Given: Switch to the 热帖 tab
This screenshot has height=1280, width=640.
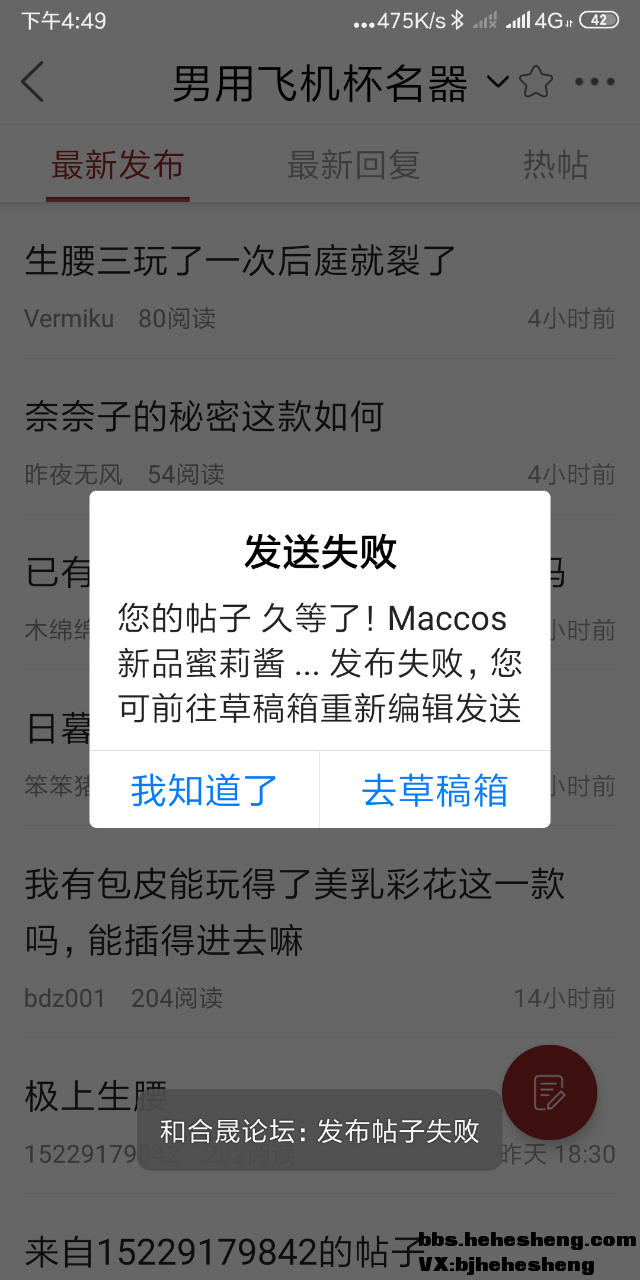Looking at the screenshot, I should tap(555, 165).
